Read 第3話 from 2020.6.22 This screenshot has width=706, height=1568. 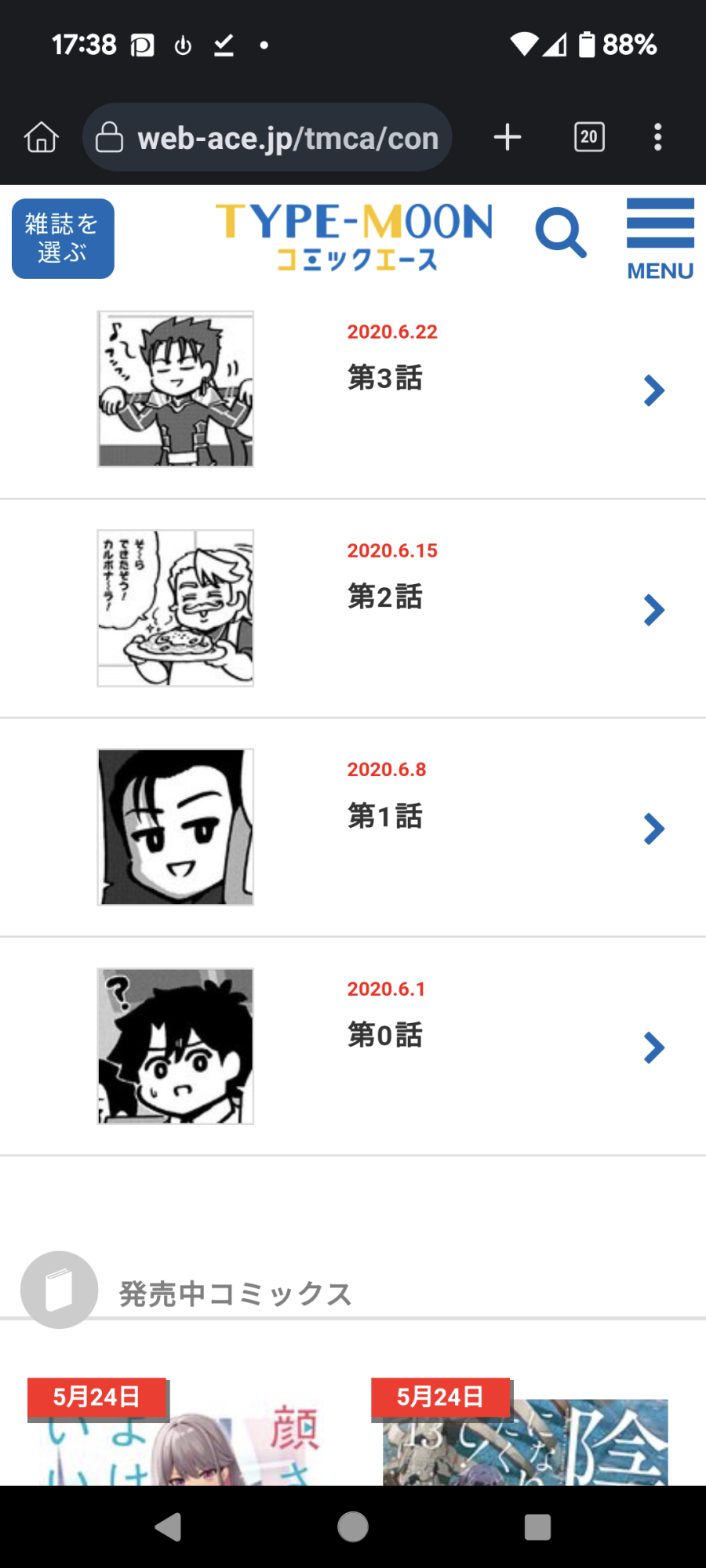[384, 378]
